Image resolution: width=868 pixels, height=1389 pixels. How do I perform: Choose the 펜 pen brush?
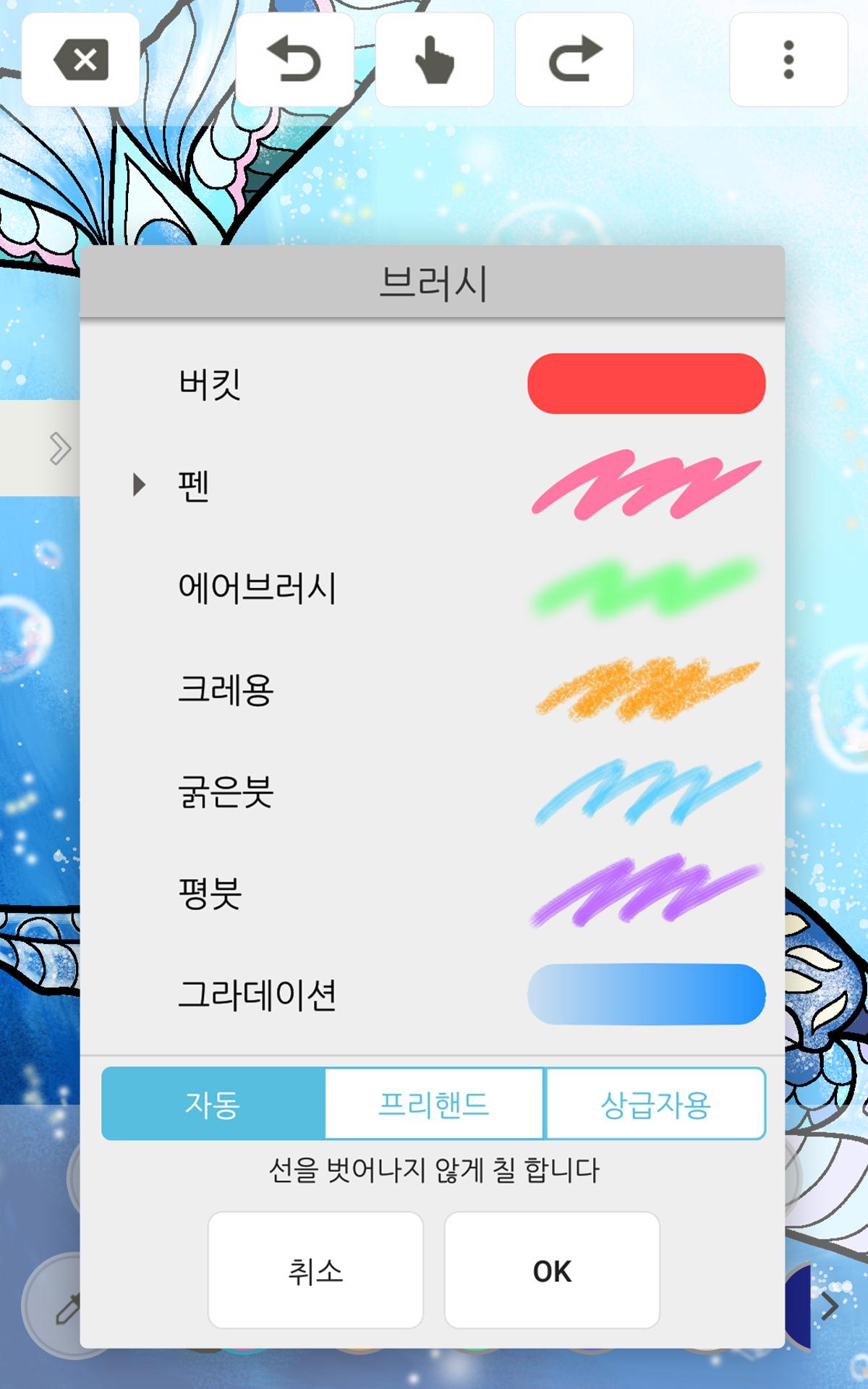tap(432, 485)
